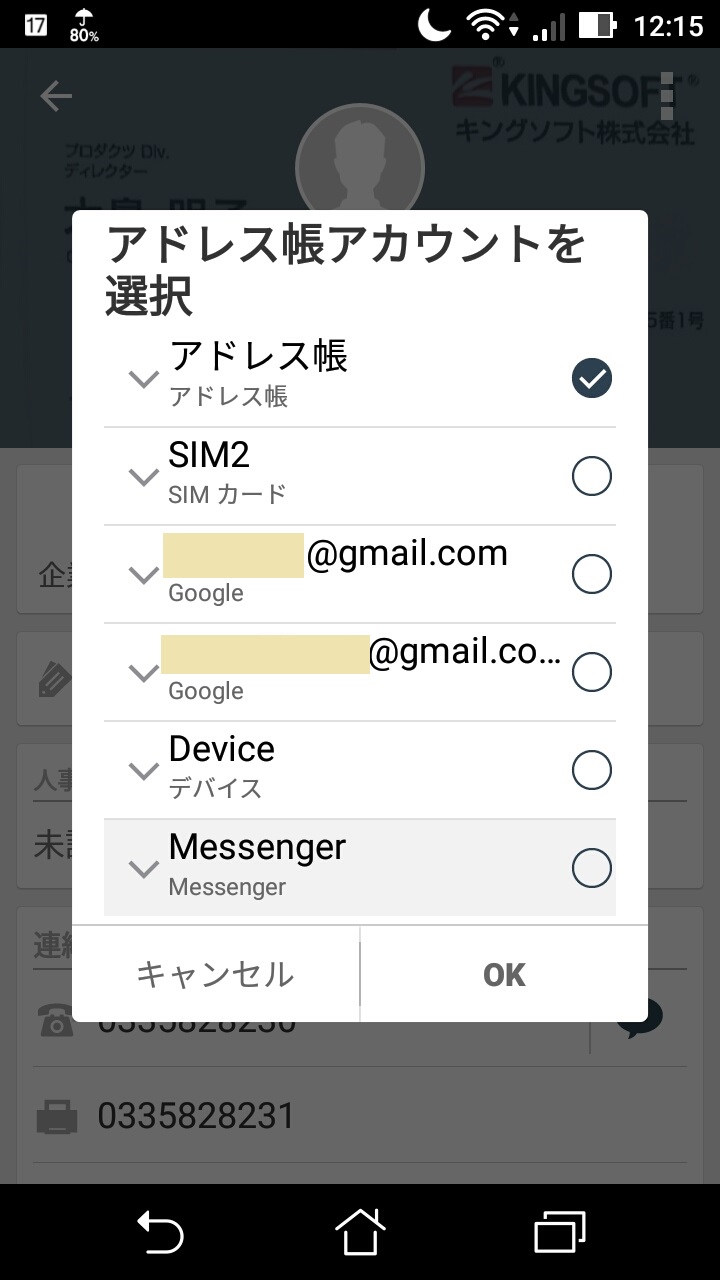The image size is (720, 1280).
Task: Go back with the system back button
Action: pos(160,1232)
